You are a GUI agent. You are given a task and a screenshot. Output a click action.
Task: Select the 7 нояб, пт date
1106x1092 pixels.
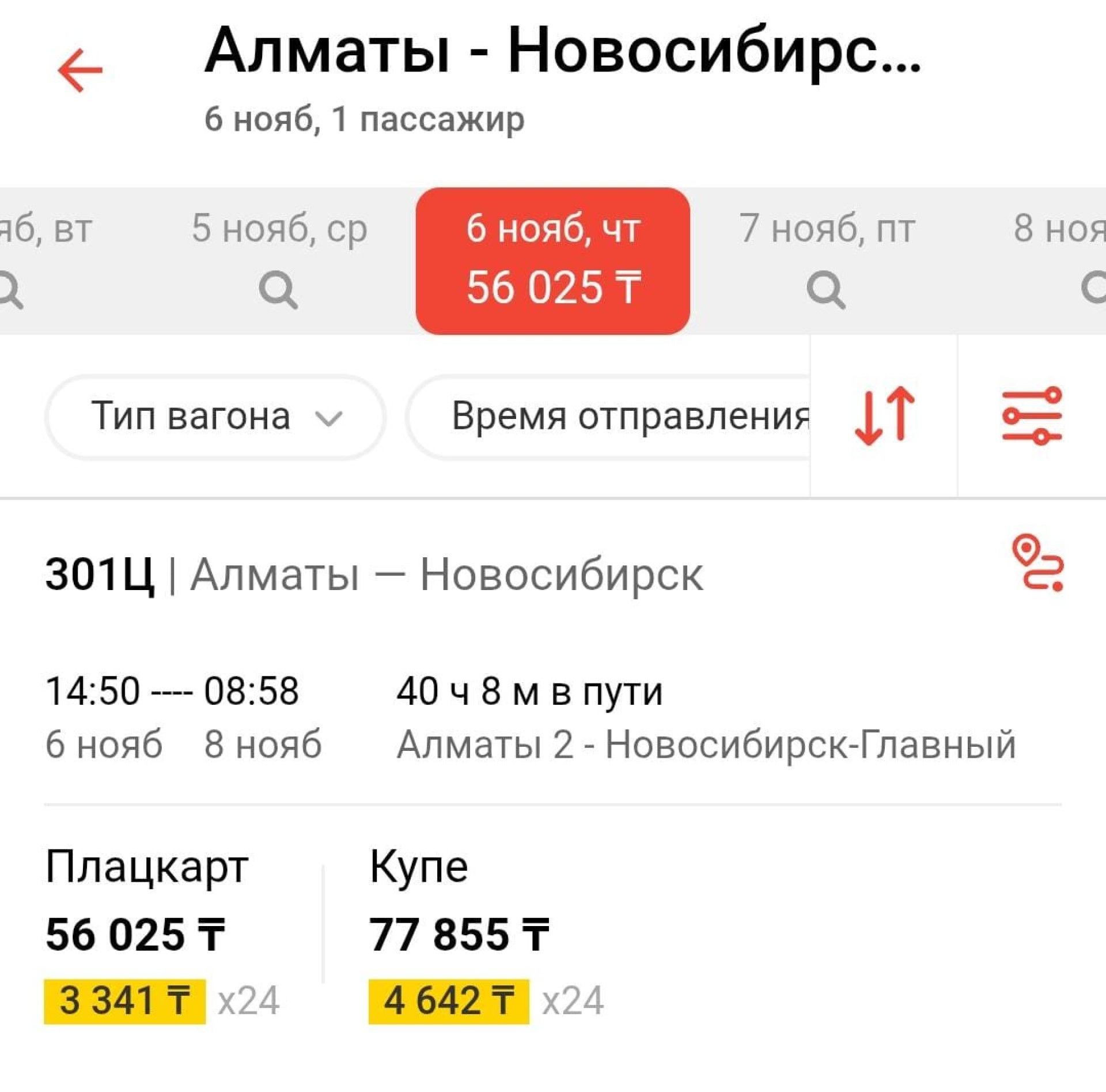click(827, 259)
